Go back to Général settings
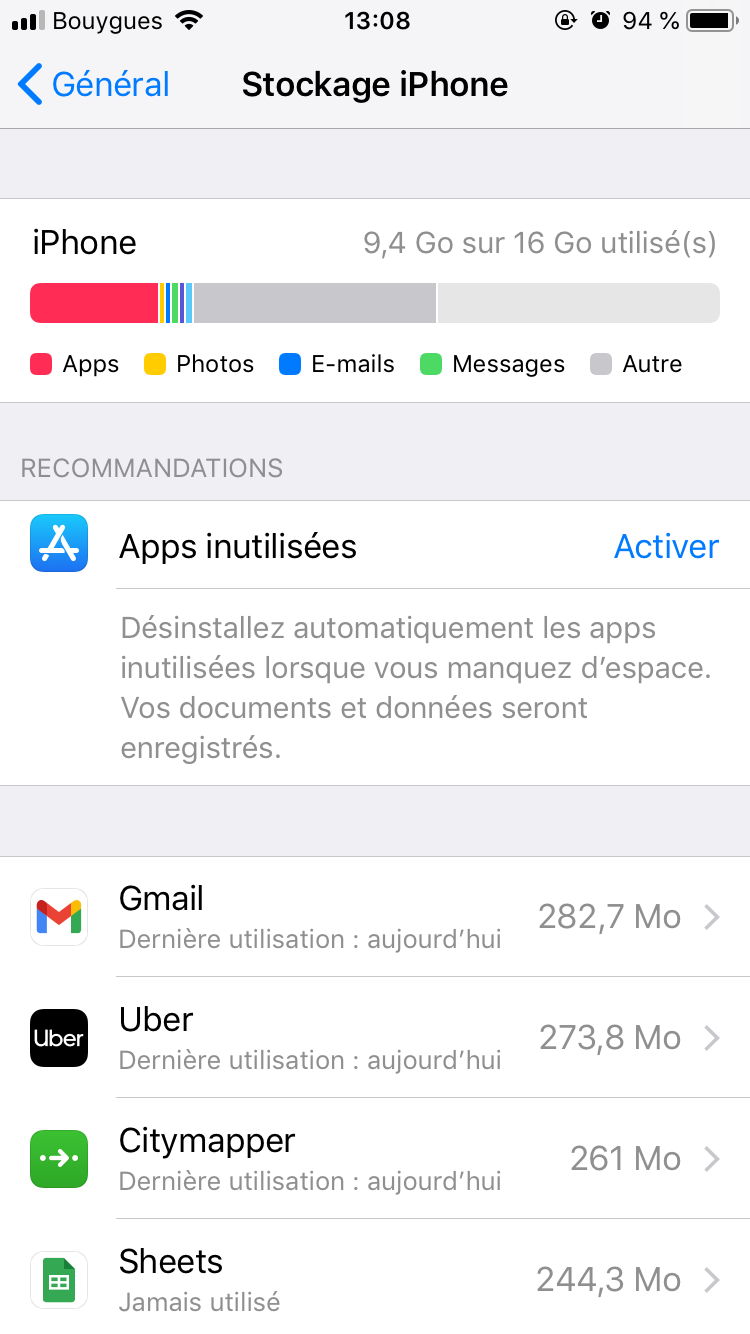This screenshot has height=1334, width=750. [x=94, y=85]
